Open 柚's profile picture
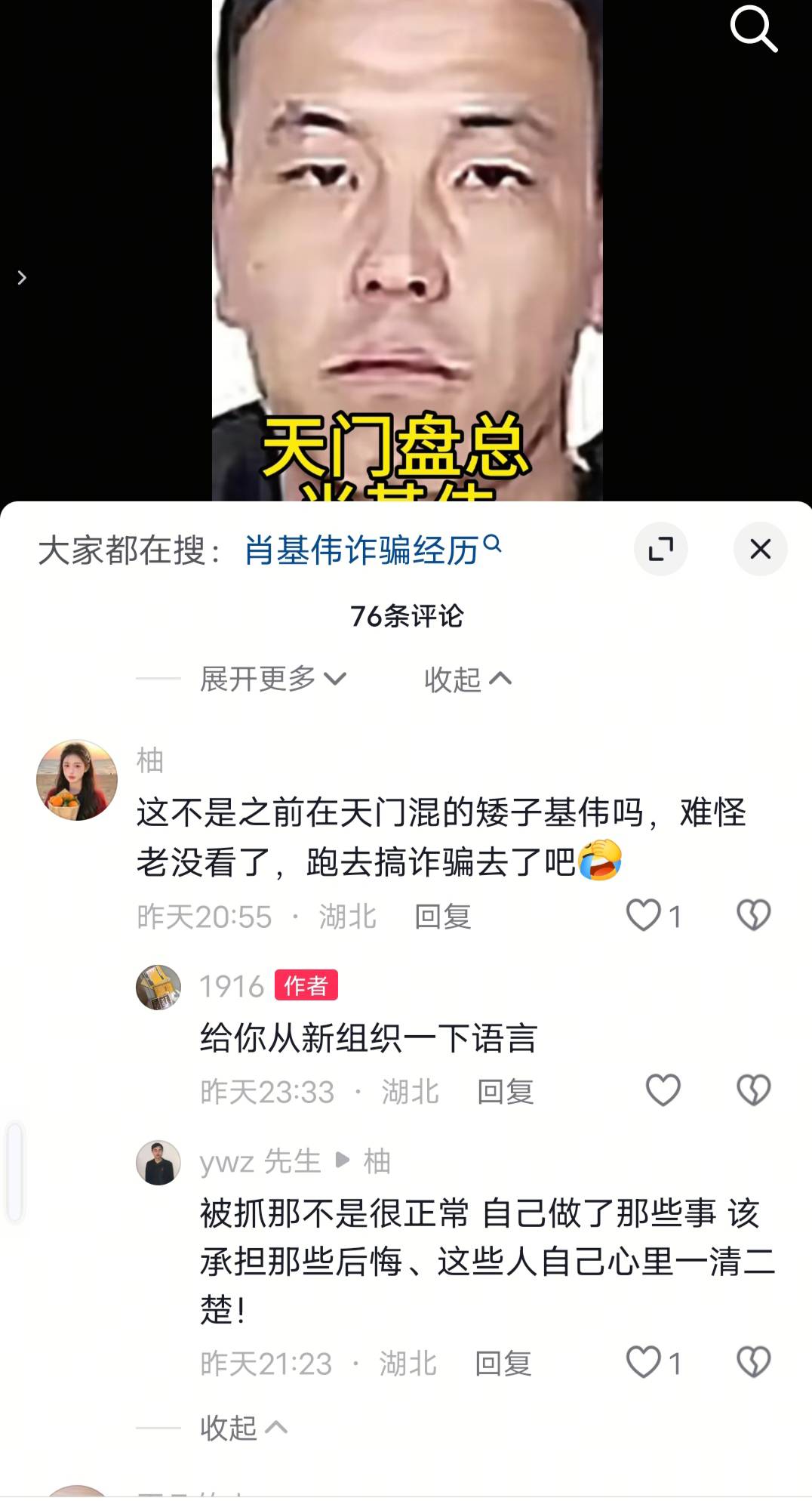Image resolution: width=812 pixels, height=1501 pixels. pos(77,780)
